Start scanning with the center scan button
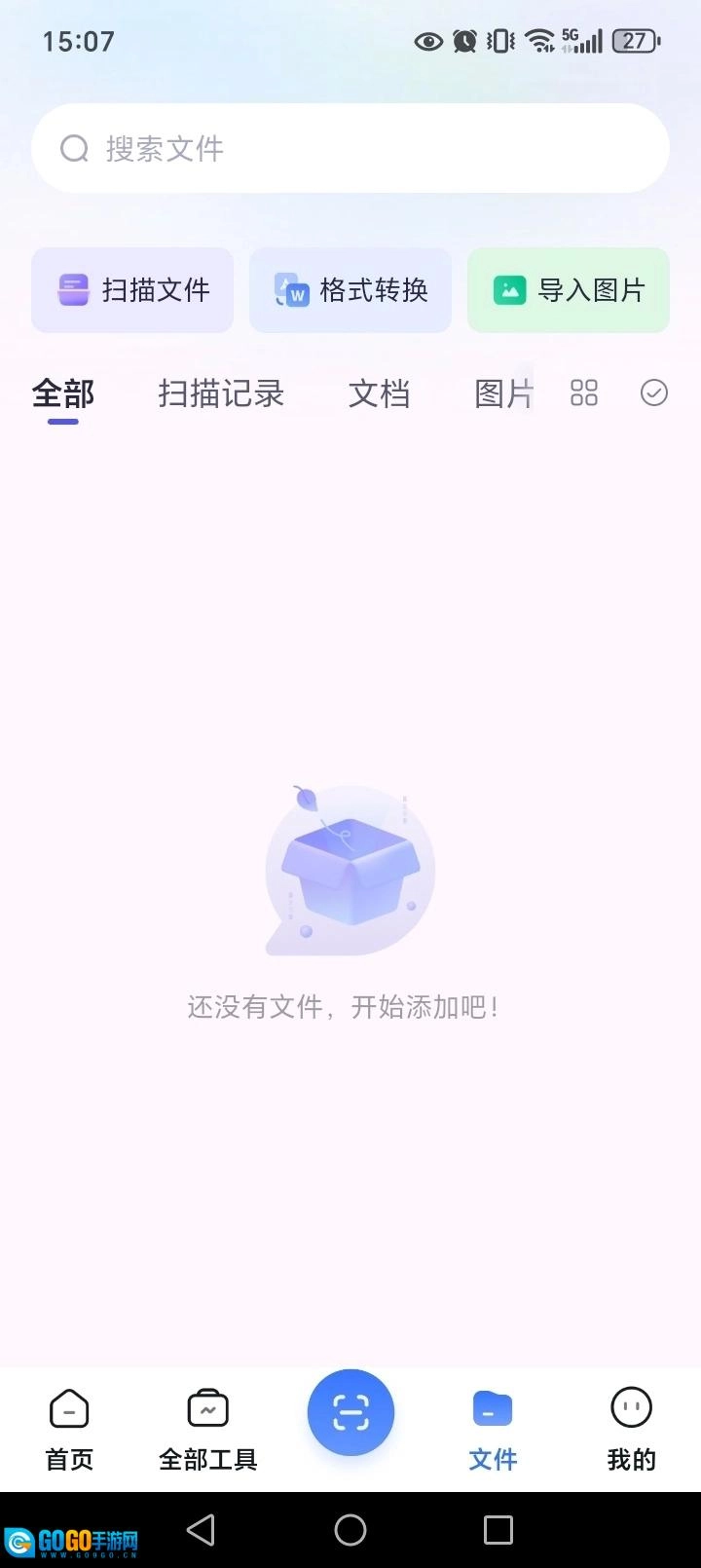This screenshot has width=701, height=1568. pyautogui.click(x=350, y=1412)
